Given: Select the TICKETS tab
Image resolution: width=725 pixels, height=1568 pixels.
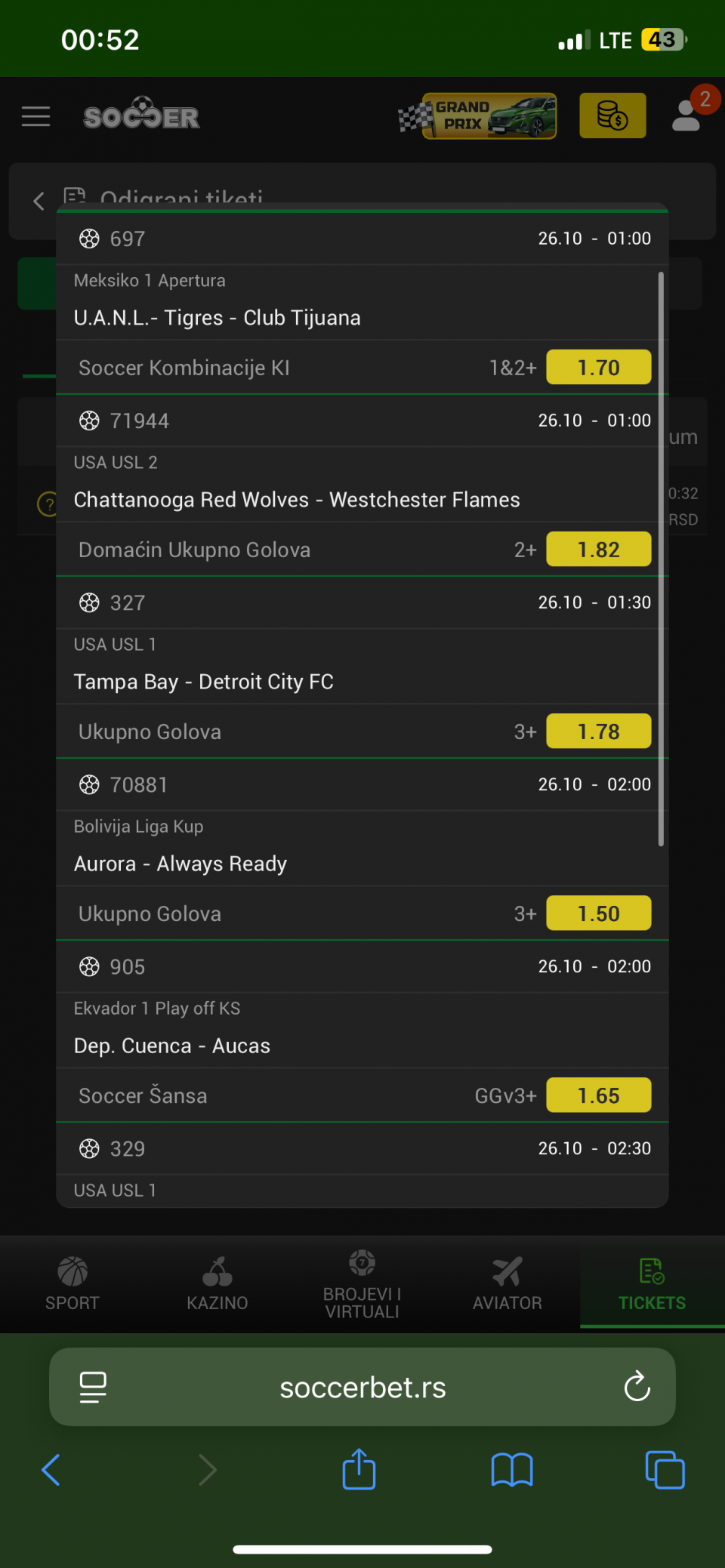Looking at the screenshot, I should (x=652, y=1283).
